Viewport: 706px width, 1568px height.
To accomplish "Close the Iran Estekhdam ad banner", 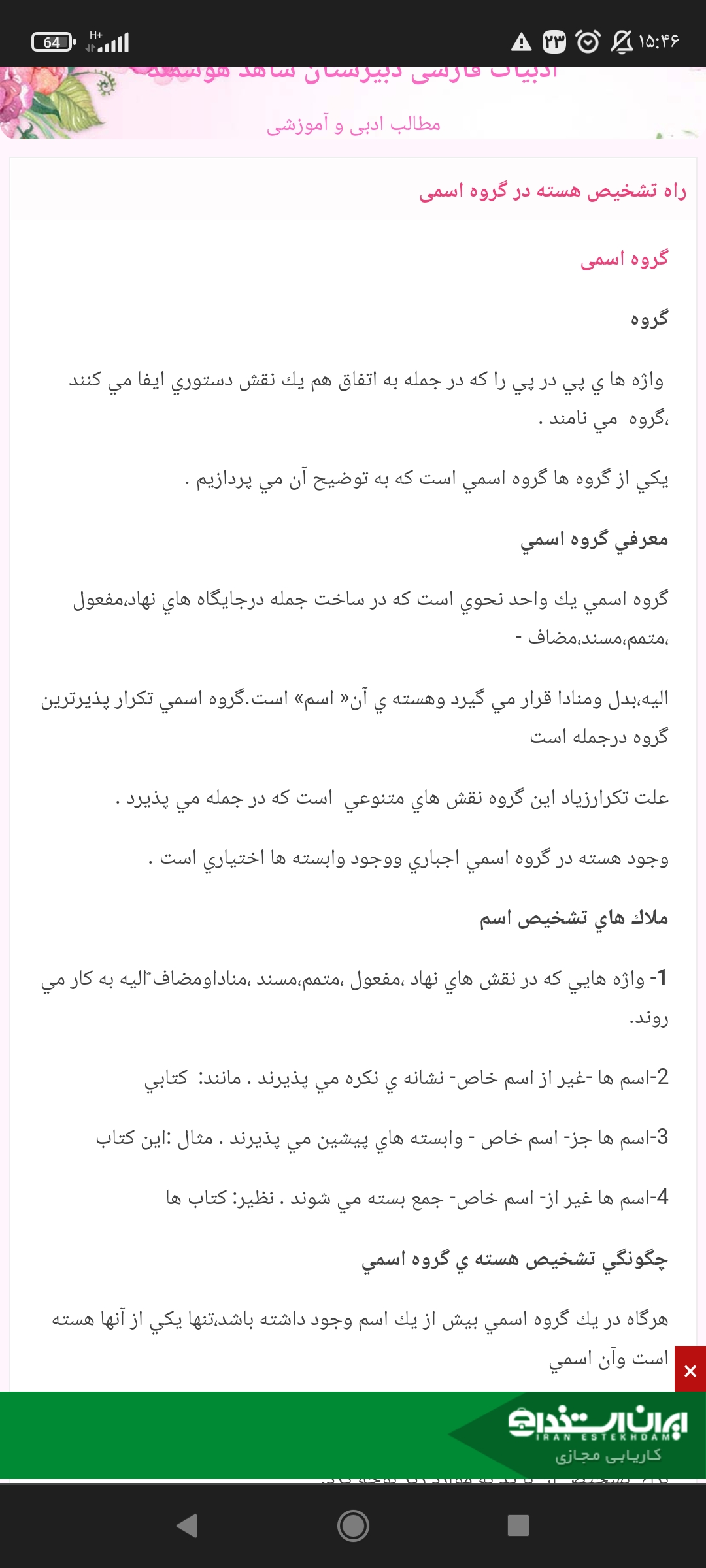I will (x=690, y=1371).
